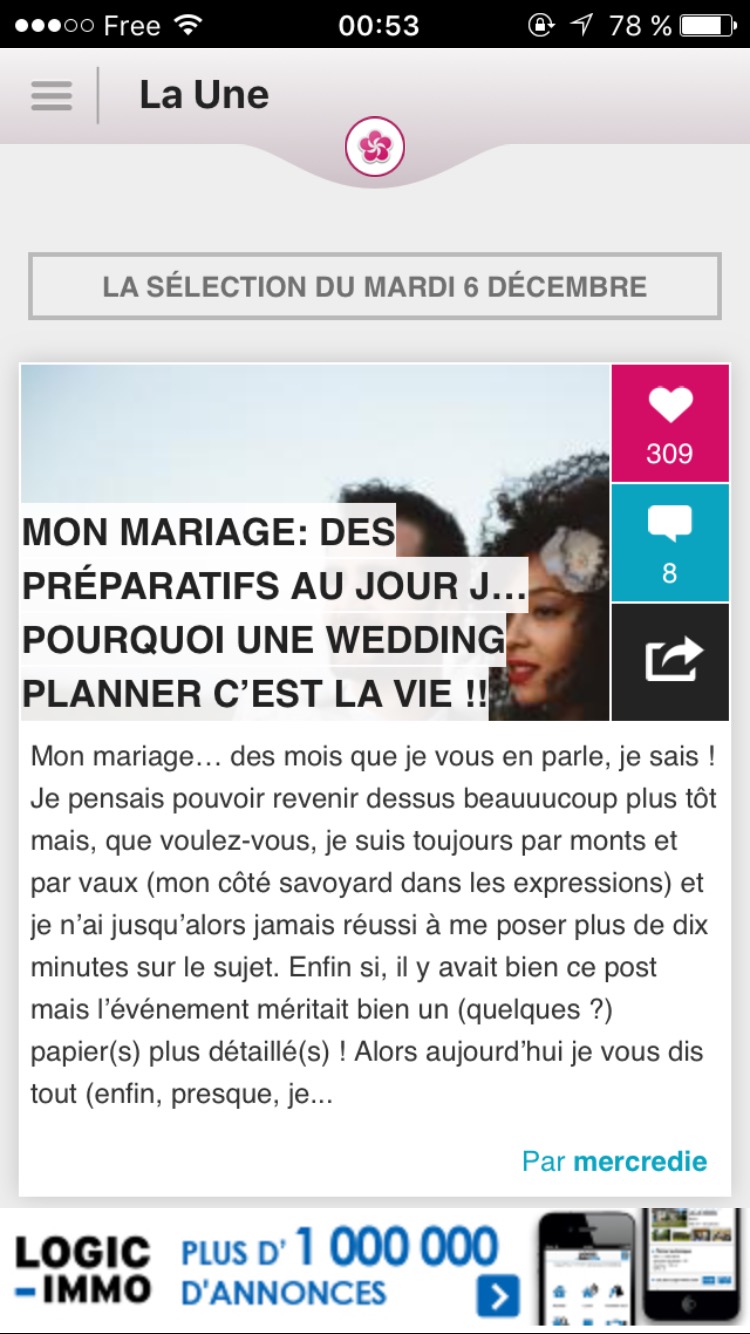Like the wedding planner article
Image resolution: width=750 pixels, height=1334 pixels.
(x=670, y=423)
